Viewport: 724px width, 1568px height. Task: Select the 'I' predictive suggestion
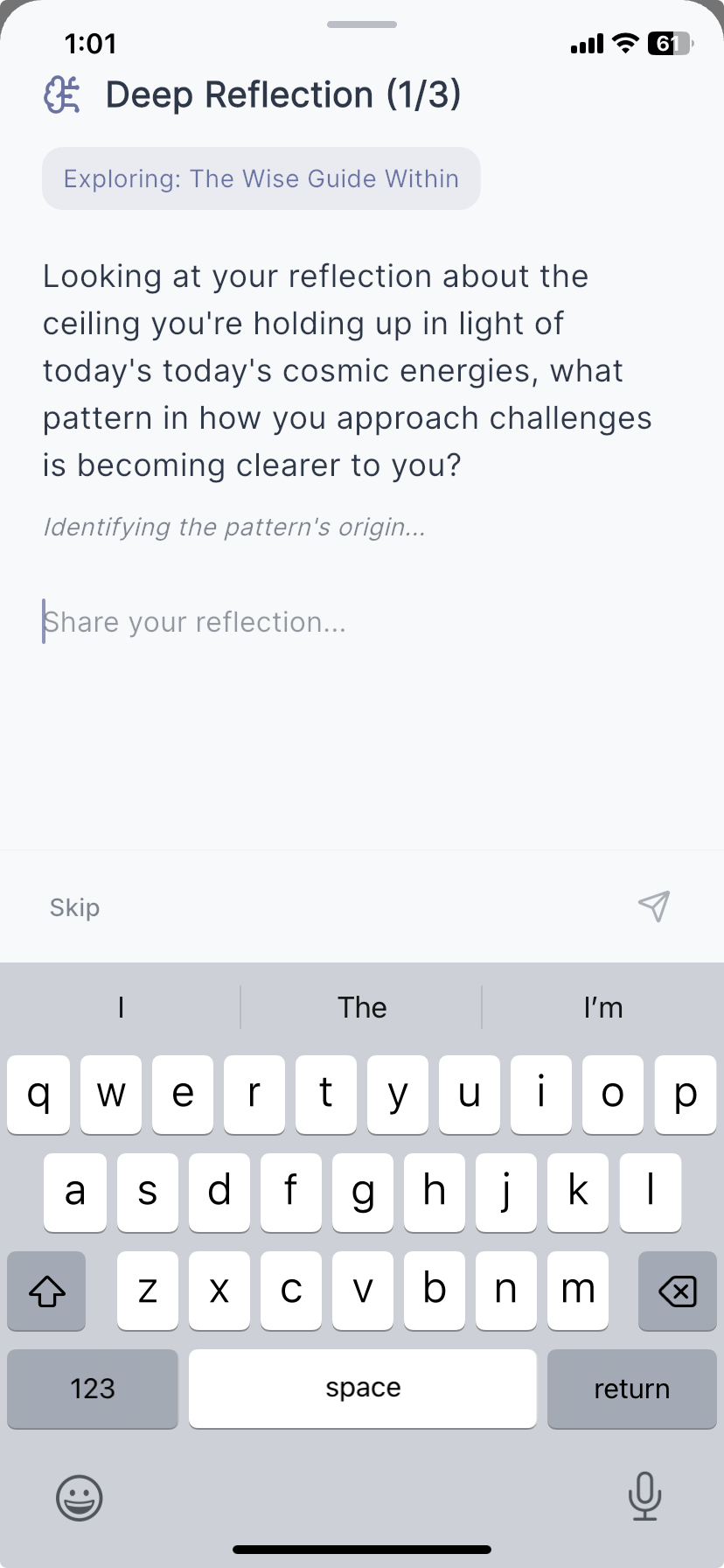pyautogui.click(x=121, y=1007)
